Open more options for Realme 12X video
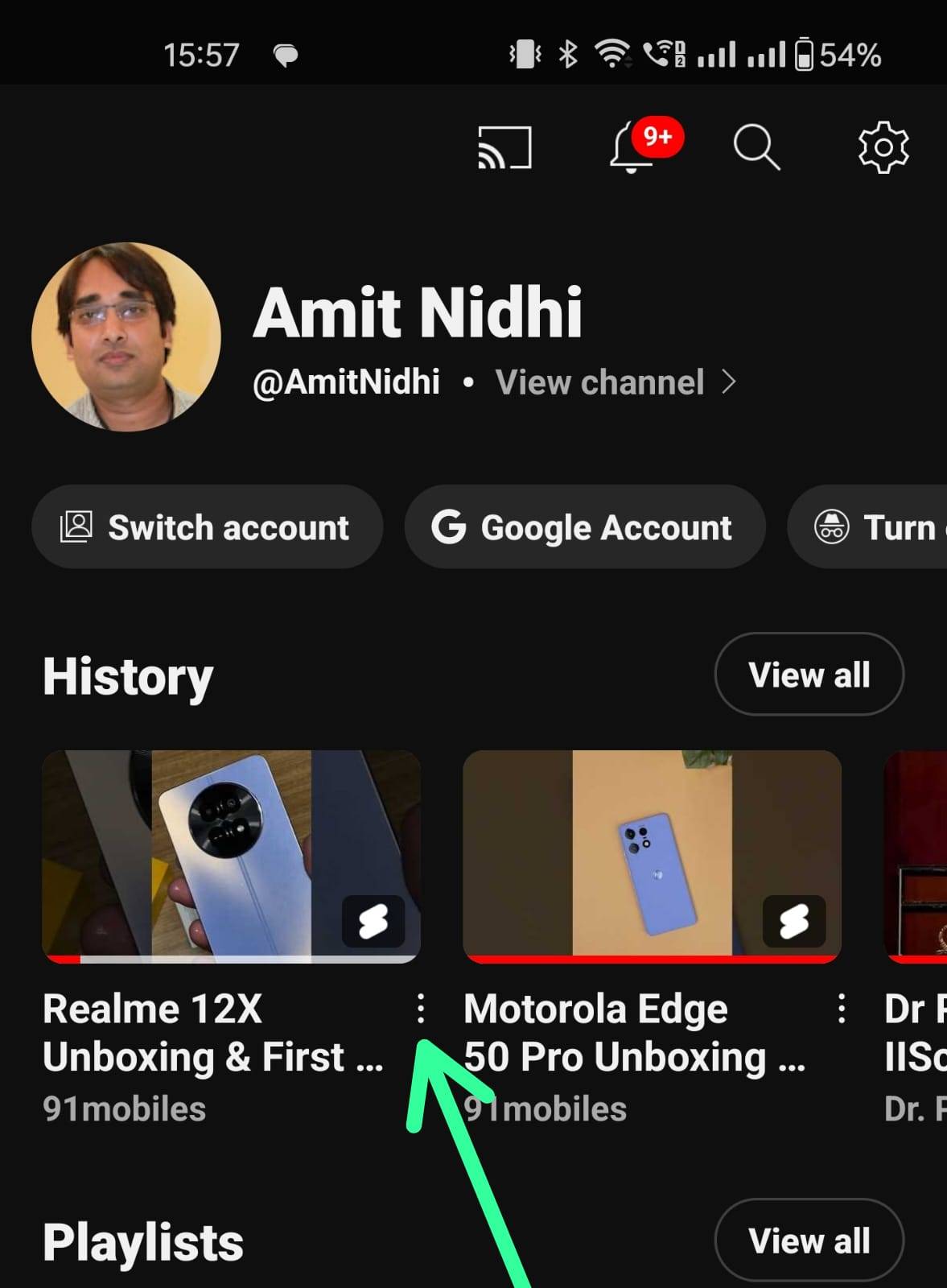947x1288 pixels. coord(421,1008)
